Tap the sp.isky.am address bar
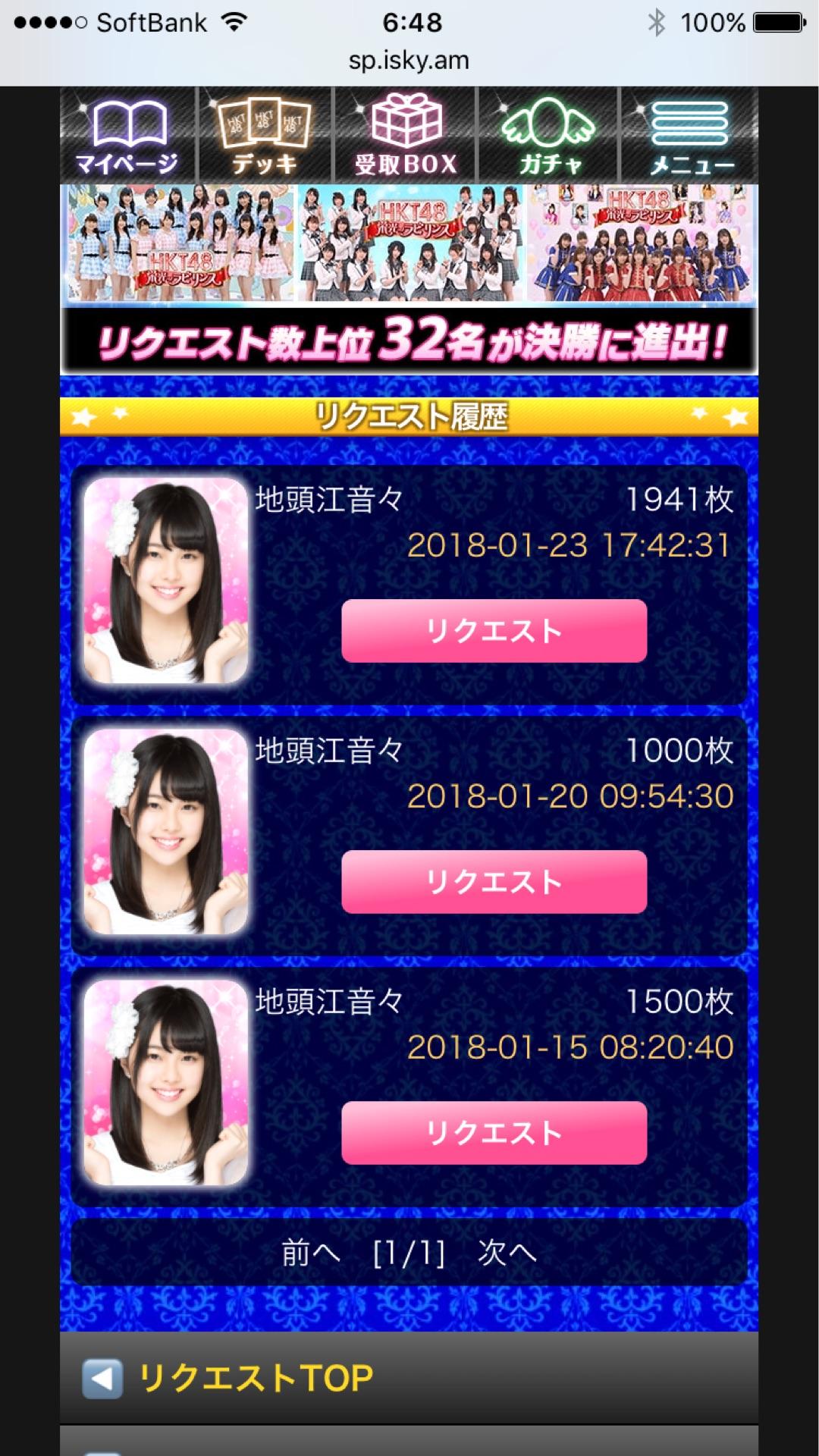Image resolution: width=819 pixels, height=1456 pixels. click(409, 61)
